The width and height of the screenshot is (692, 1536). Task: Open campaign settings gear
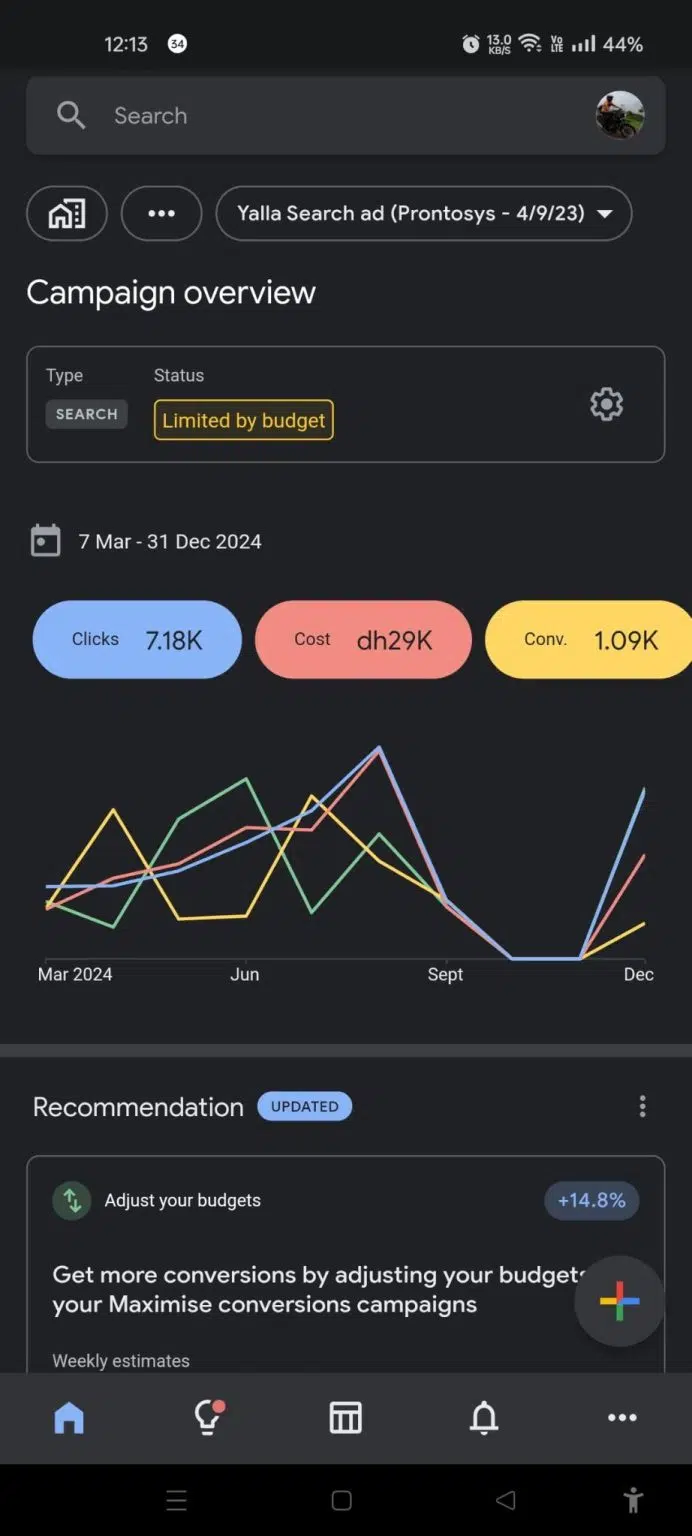pyautogui.click(x=606, y=404)
